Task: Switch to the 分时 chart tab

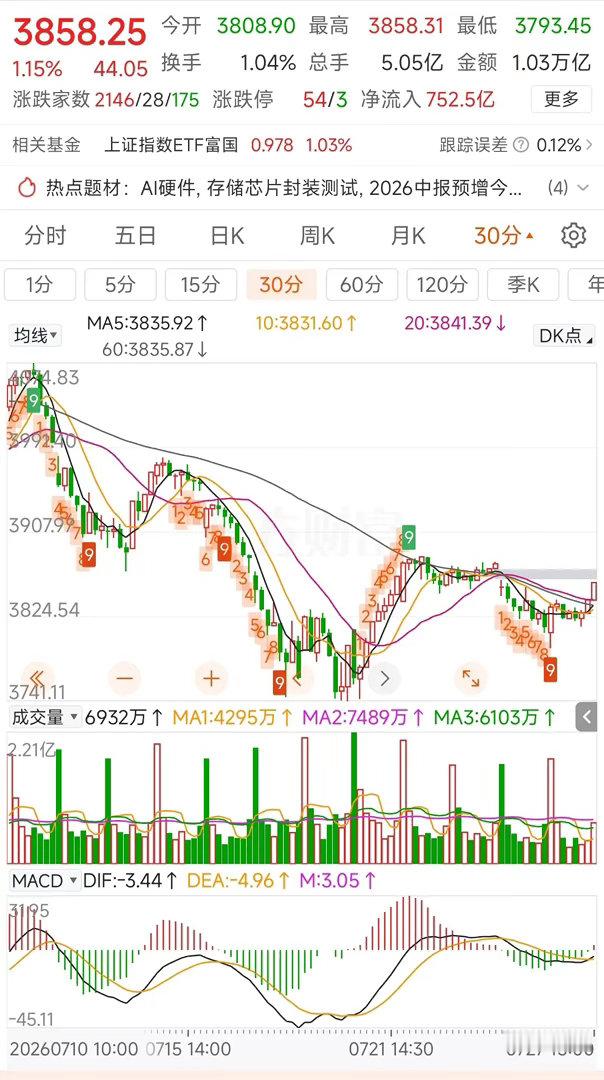Action: click(45, 236)
